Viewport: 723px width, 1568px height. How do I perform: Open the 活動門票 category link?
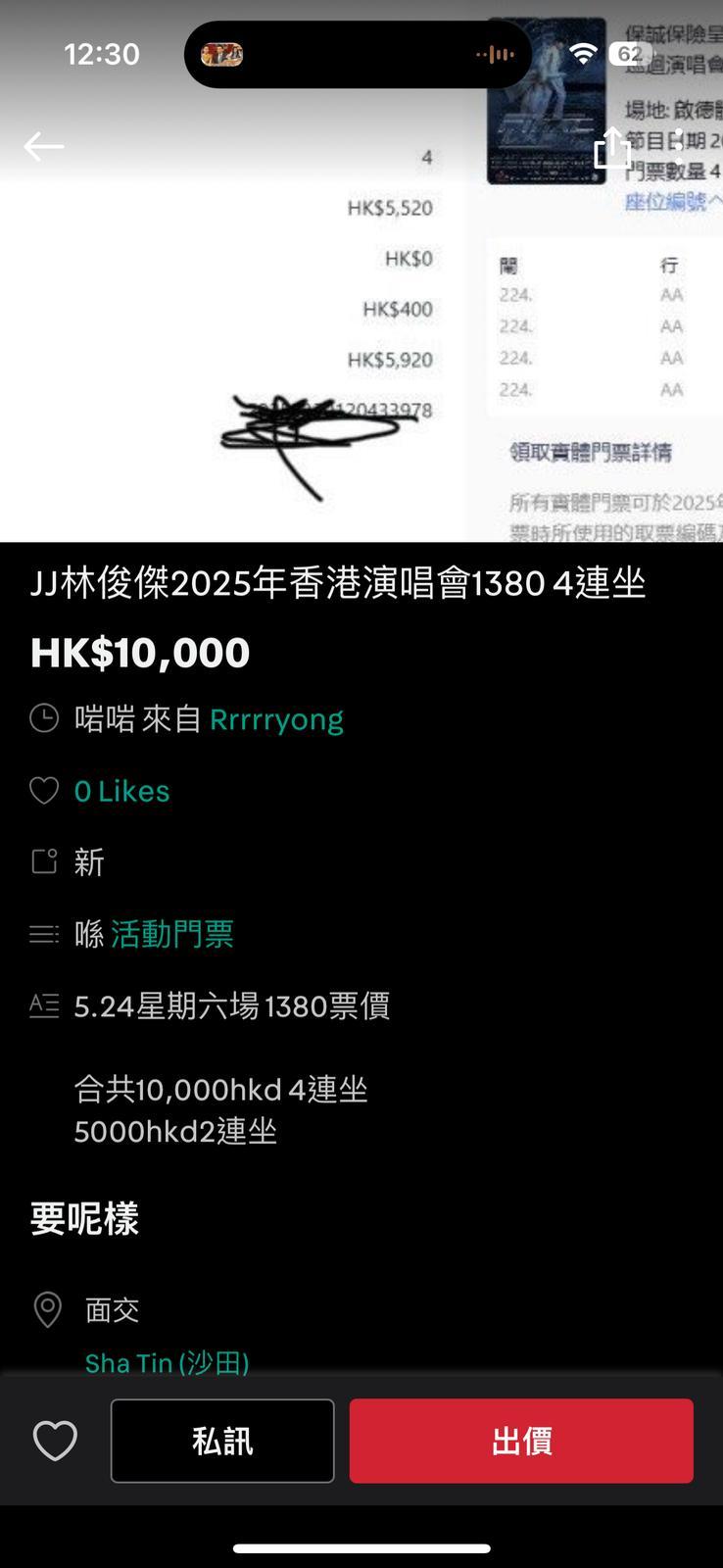pos(171,934)
